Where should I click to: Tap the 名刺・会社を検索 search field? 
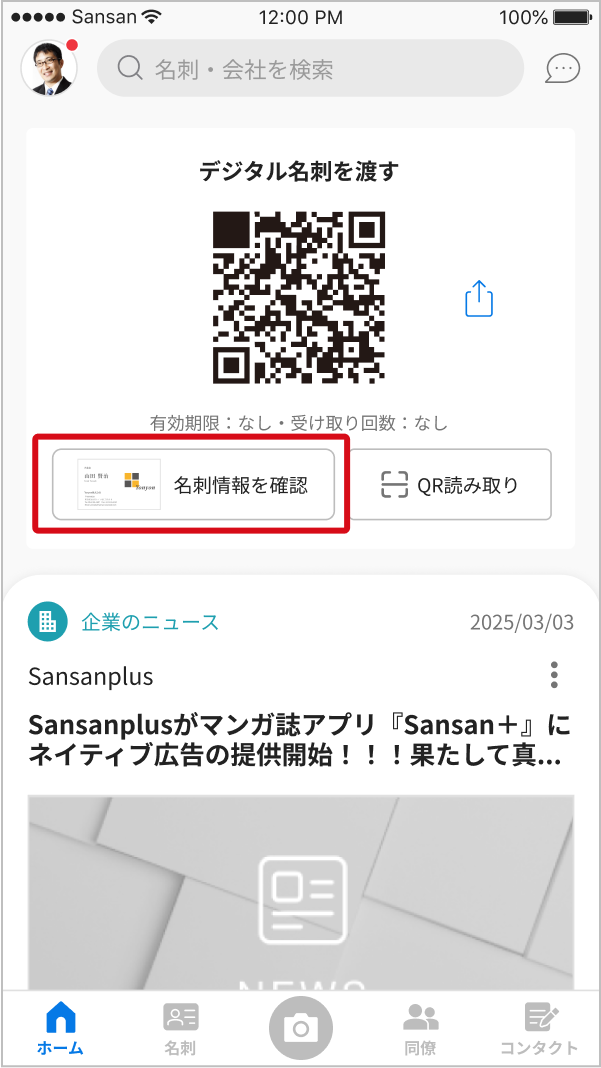pos(310,69)
